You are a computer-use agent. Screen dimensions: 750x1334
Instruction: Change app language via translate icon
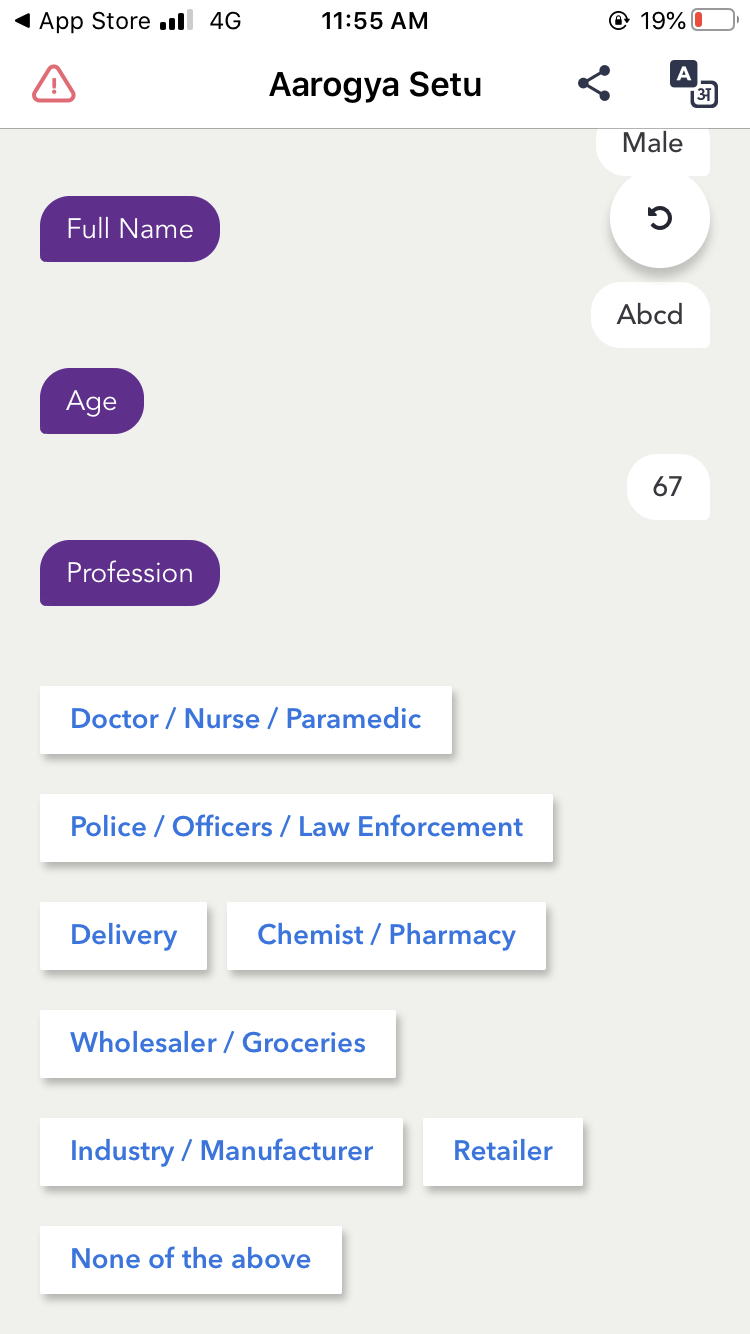click(x=693, y=85)
